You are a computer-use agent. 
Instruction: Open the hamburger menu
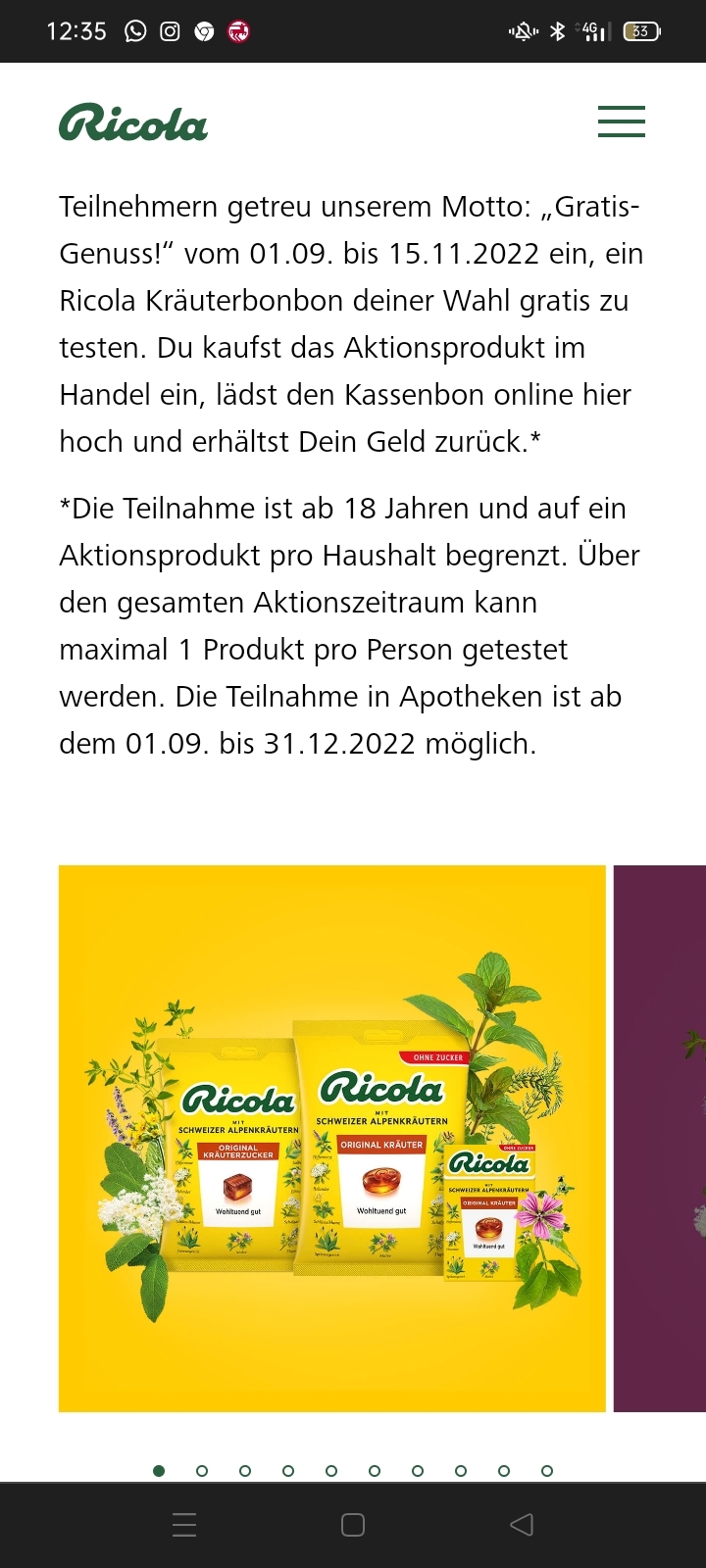(622, 122)
